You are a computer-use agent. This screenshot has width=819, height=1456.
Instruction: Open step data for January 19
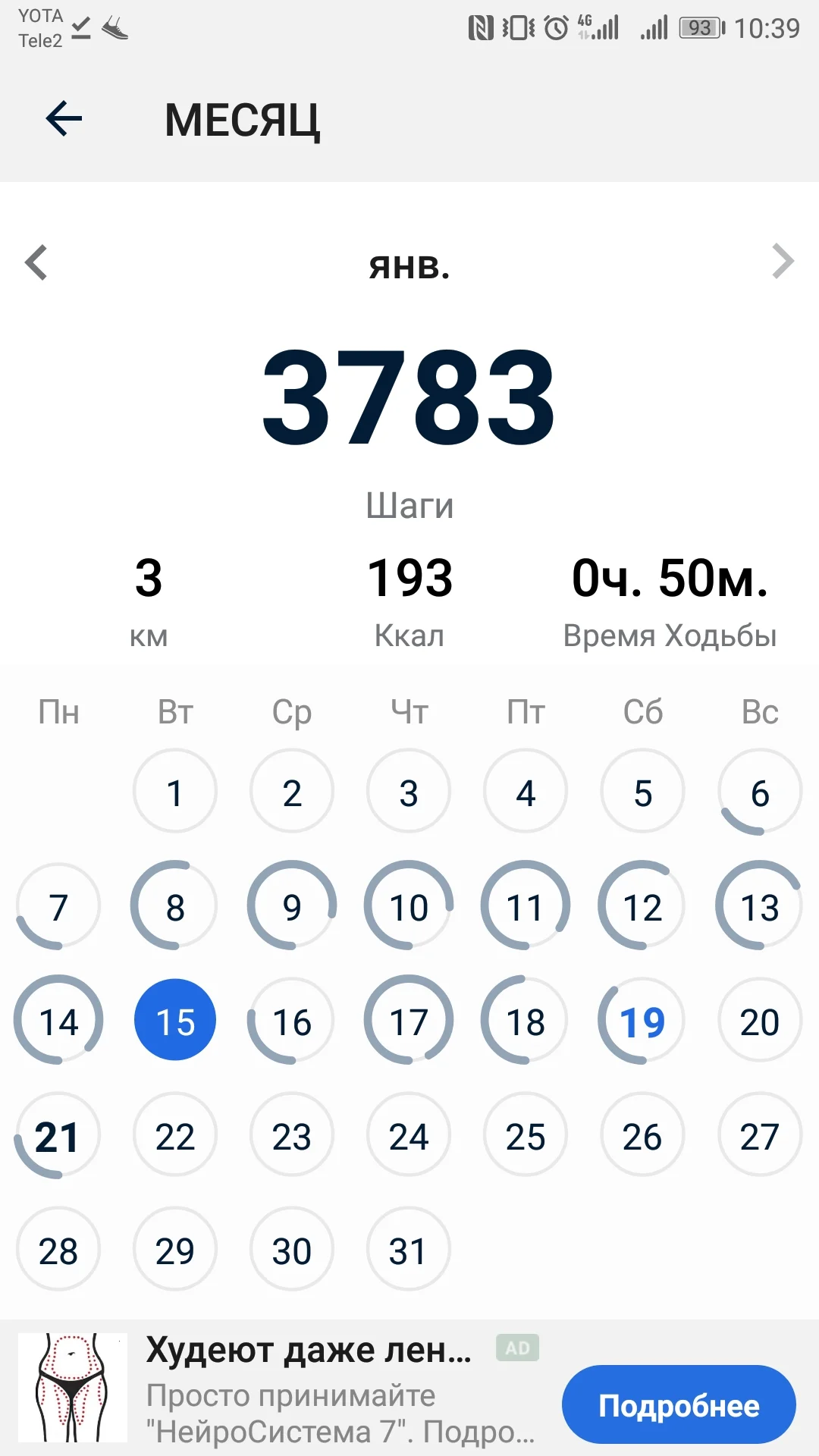pos(642,1020)
